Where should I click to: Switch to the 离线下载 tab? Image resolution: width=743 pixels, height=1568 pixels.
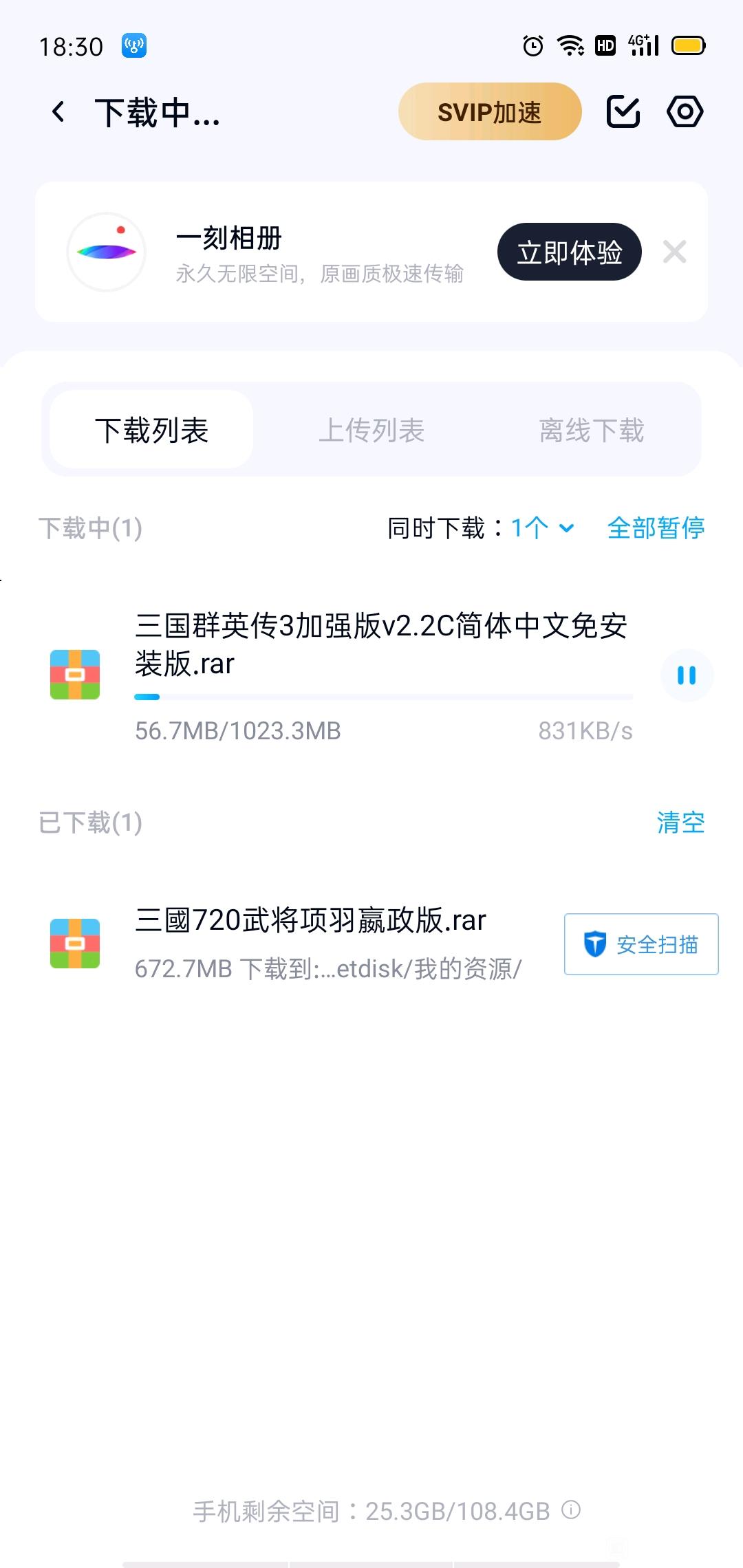(592, 431)
